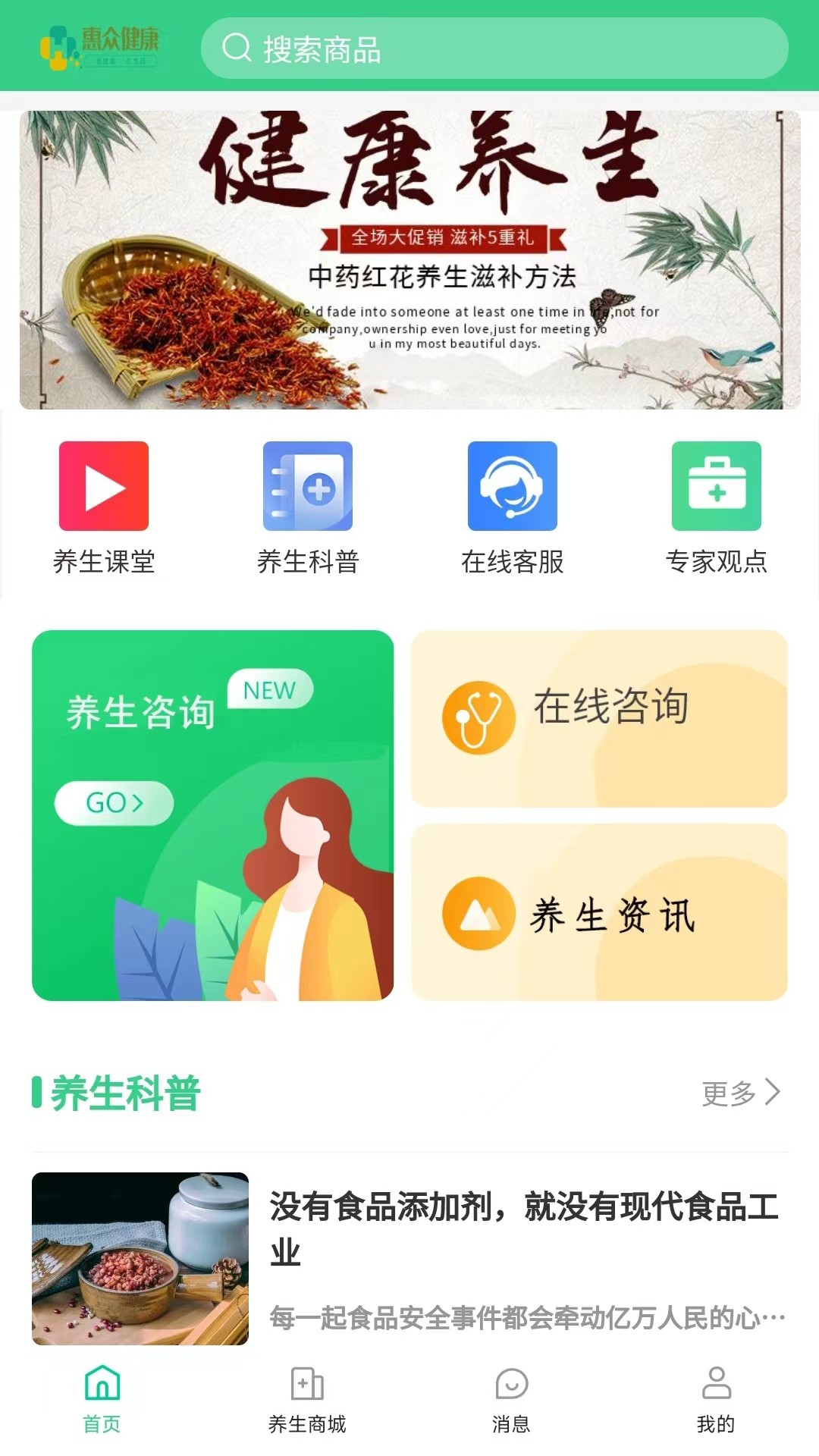Switch to the 我的 tab
The image size is (819, 1456).
click(716, 1400)
